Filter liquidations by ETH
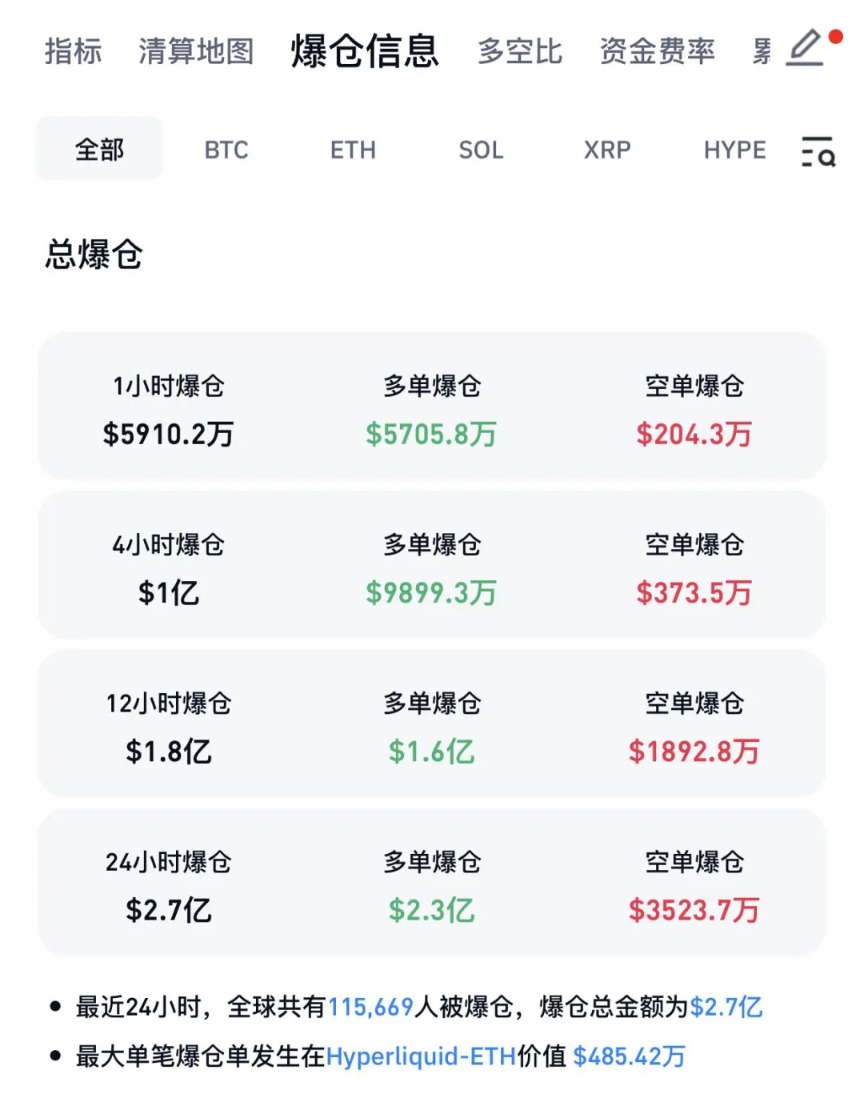This screenshot has width=864, height=1094. pyautogui.click(x=352, y=149)
